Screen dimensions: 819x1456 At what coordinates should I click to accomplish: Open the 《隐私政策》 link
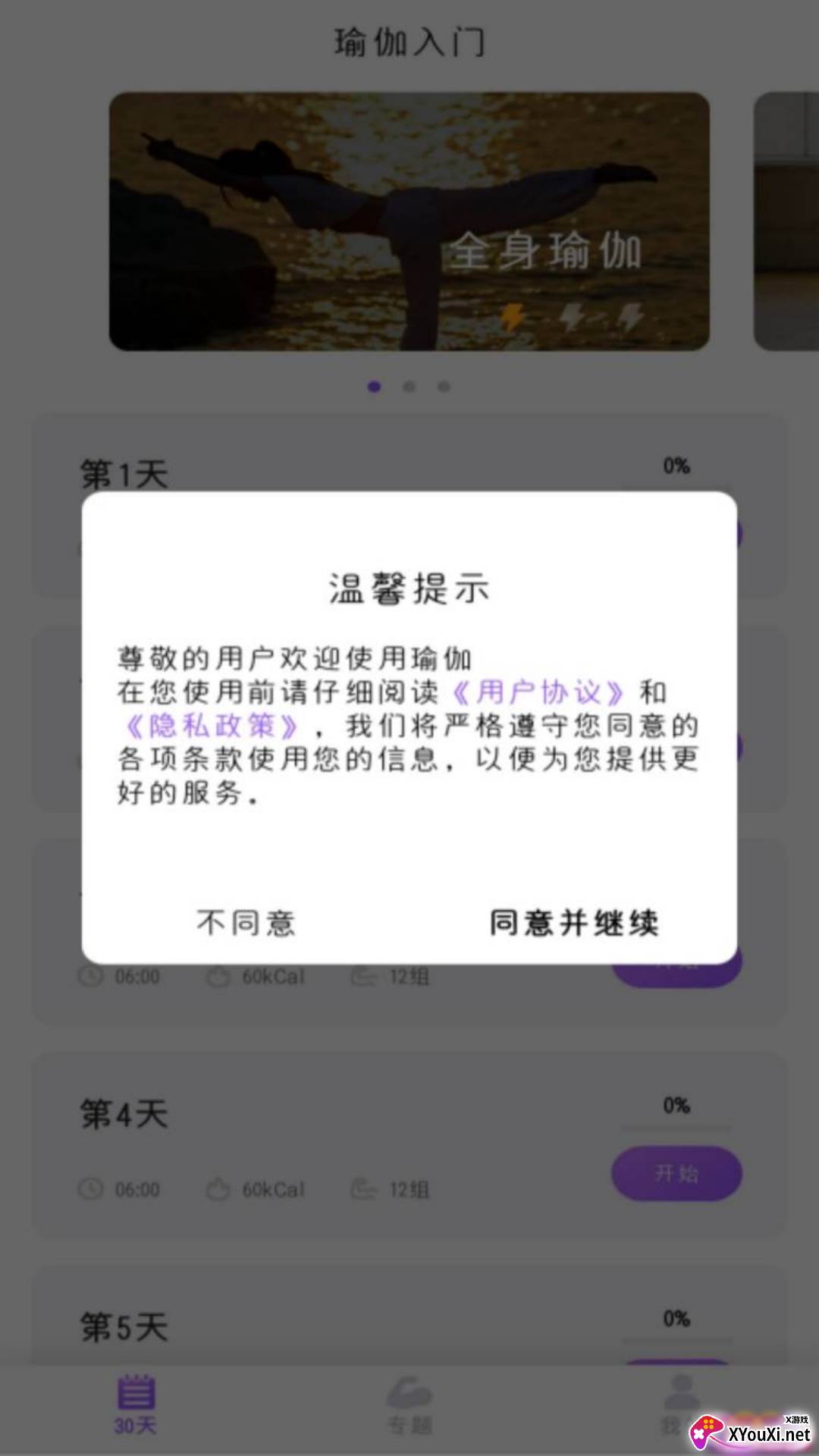click(x=211, y=726)
